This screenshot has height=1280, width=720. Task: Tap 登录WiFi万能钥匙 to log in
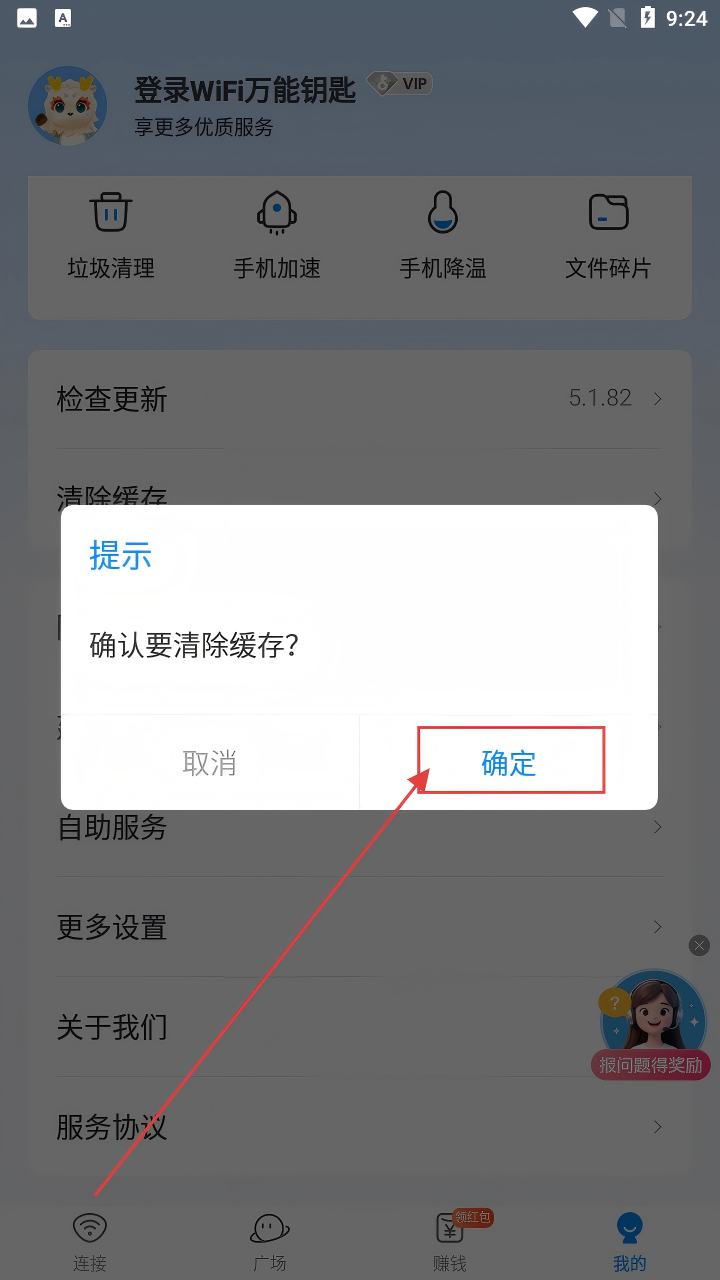pos(245,90)
